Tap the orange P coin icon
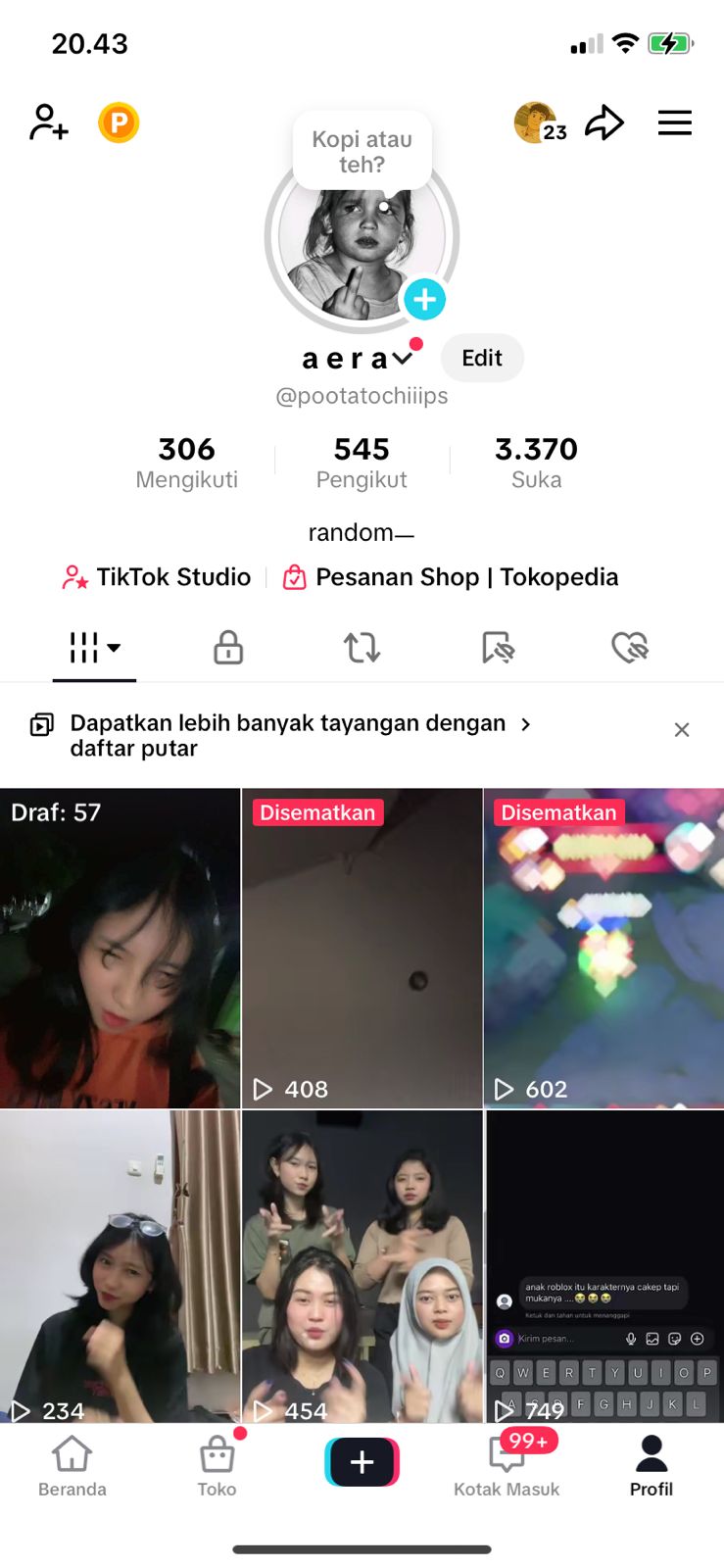The width and height of the screenshot is (724, 1568). tap(119, 122)
